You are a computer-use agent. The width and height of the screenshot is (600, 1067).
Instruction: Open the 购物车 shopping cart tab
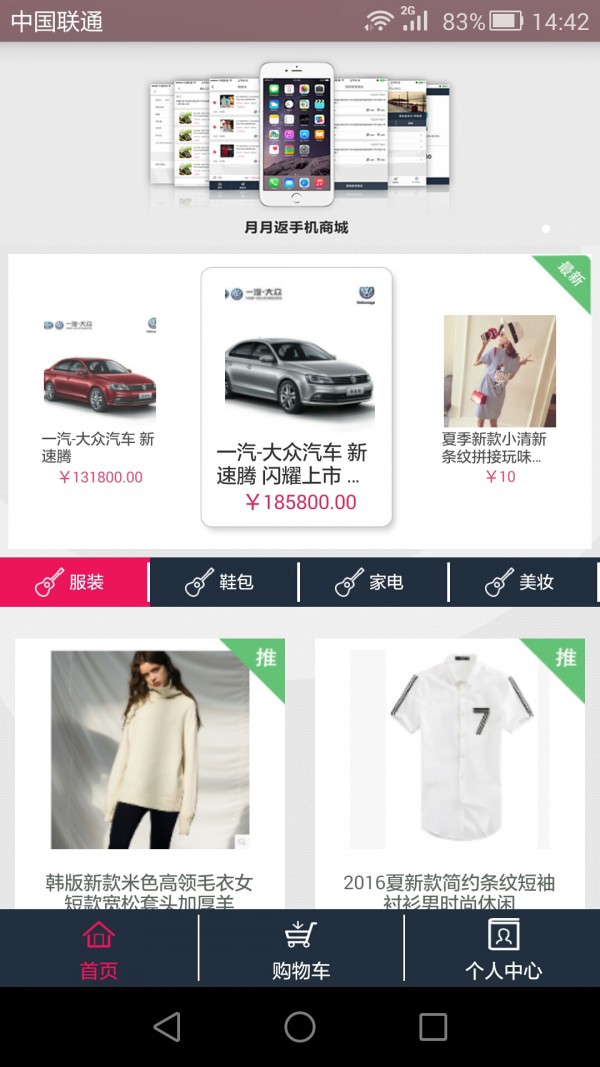(301, 950)
